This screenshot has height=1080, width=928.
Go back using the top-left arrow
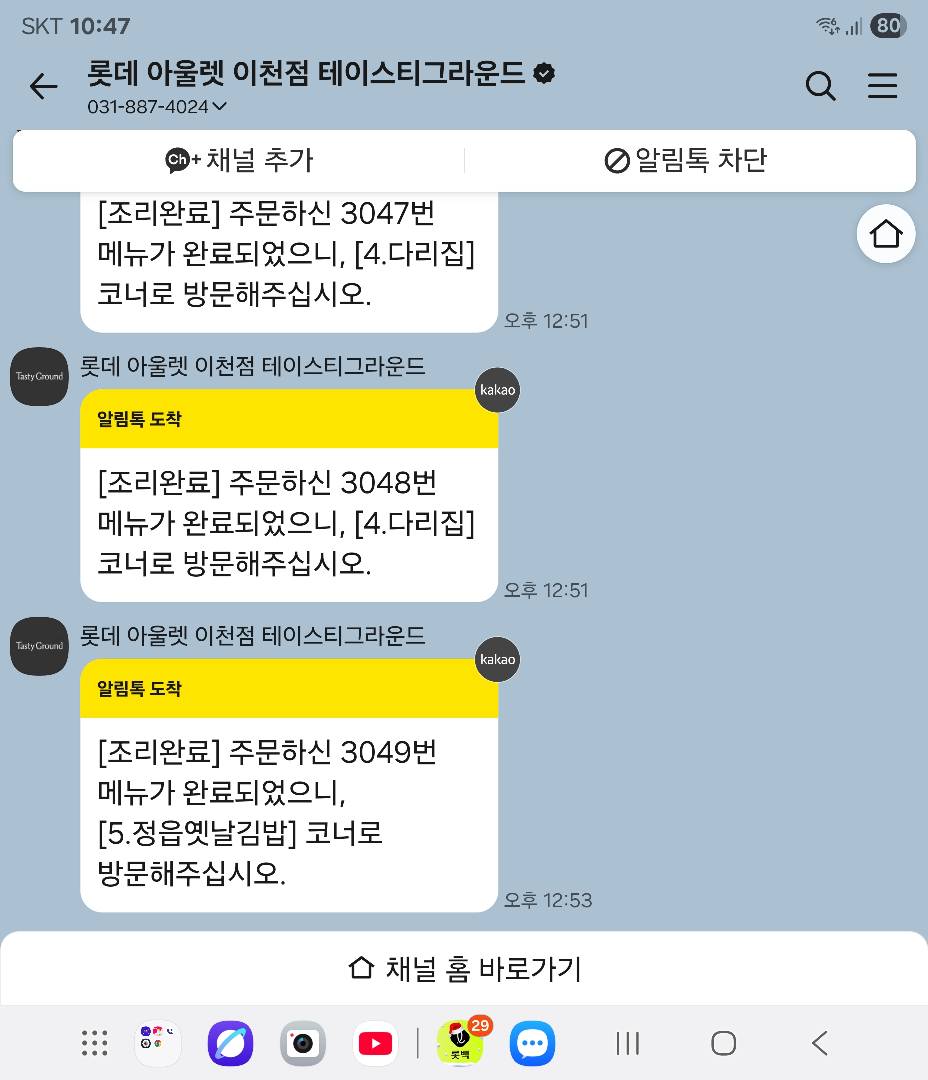tap(43, 87)
